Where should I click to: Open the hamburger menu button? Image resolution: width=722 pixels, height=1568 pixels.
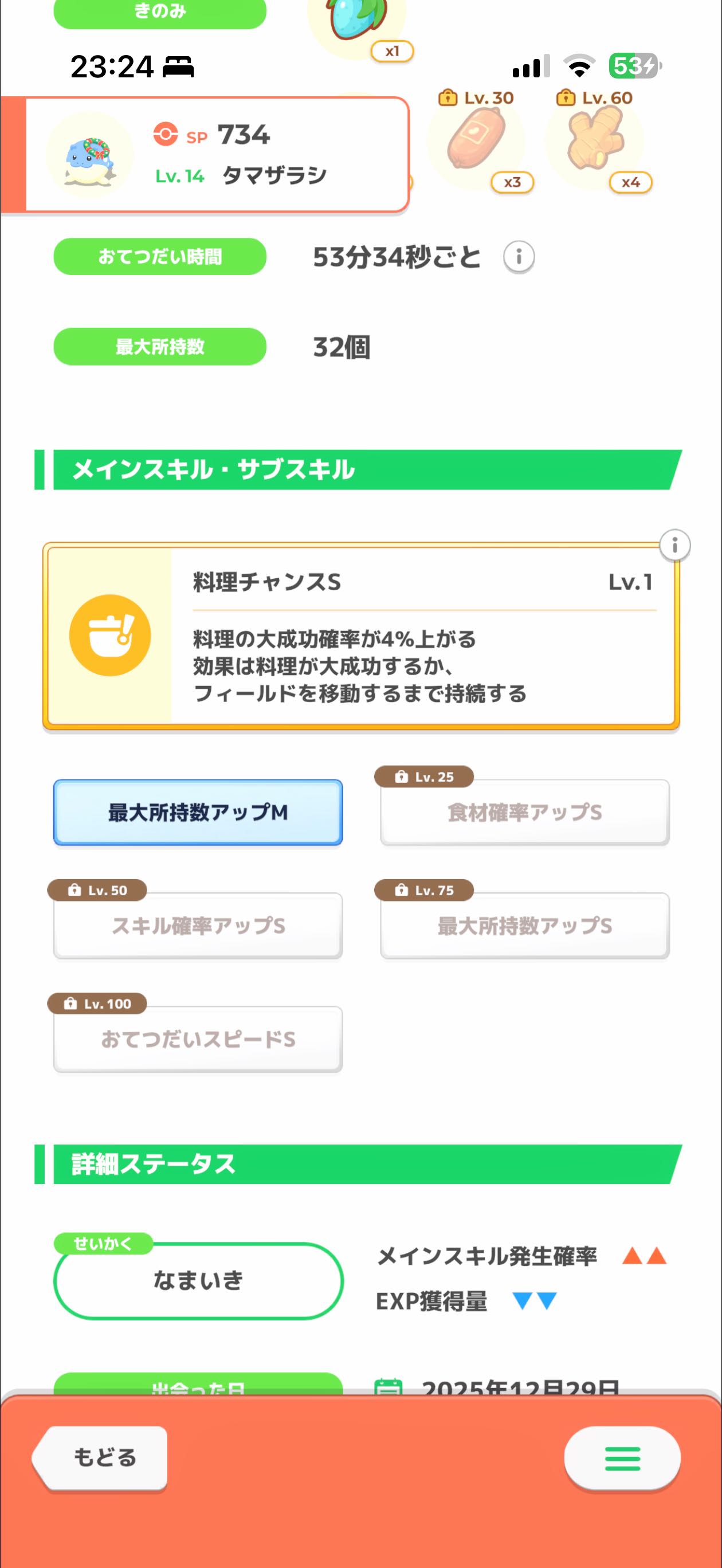click(x=622, y=1459)
